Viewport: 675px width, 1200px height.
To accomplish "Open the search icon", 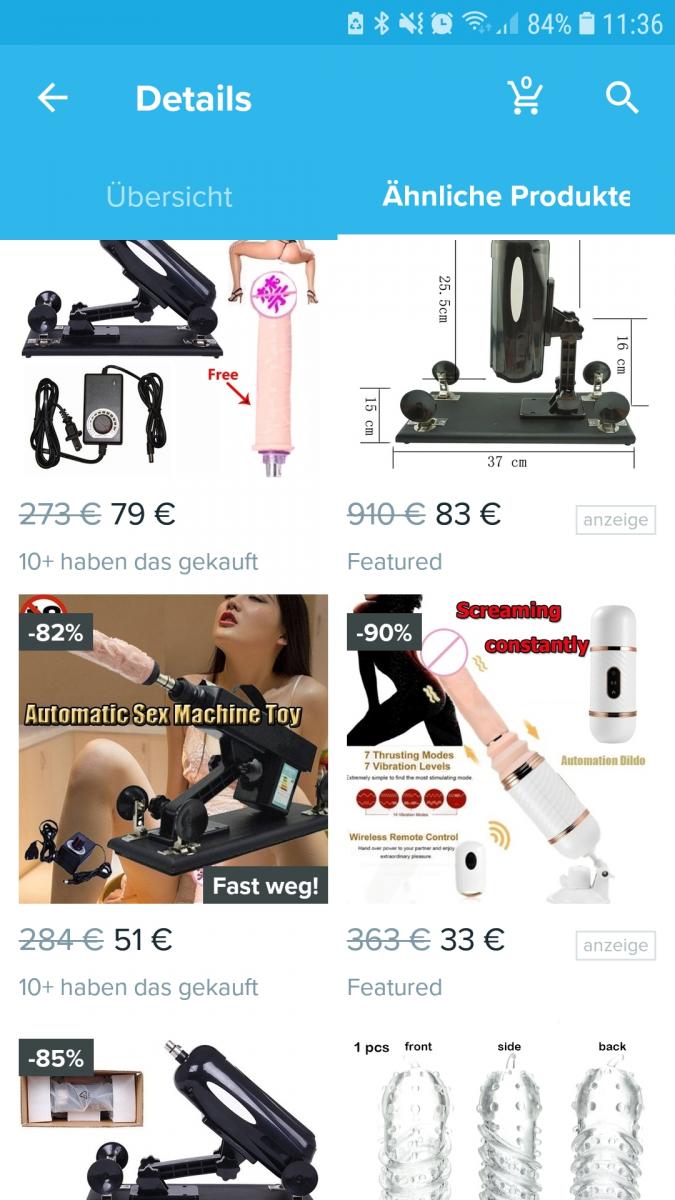I will click(x=622, y=98).
